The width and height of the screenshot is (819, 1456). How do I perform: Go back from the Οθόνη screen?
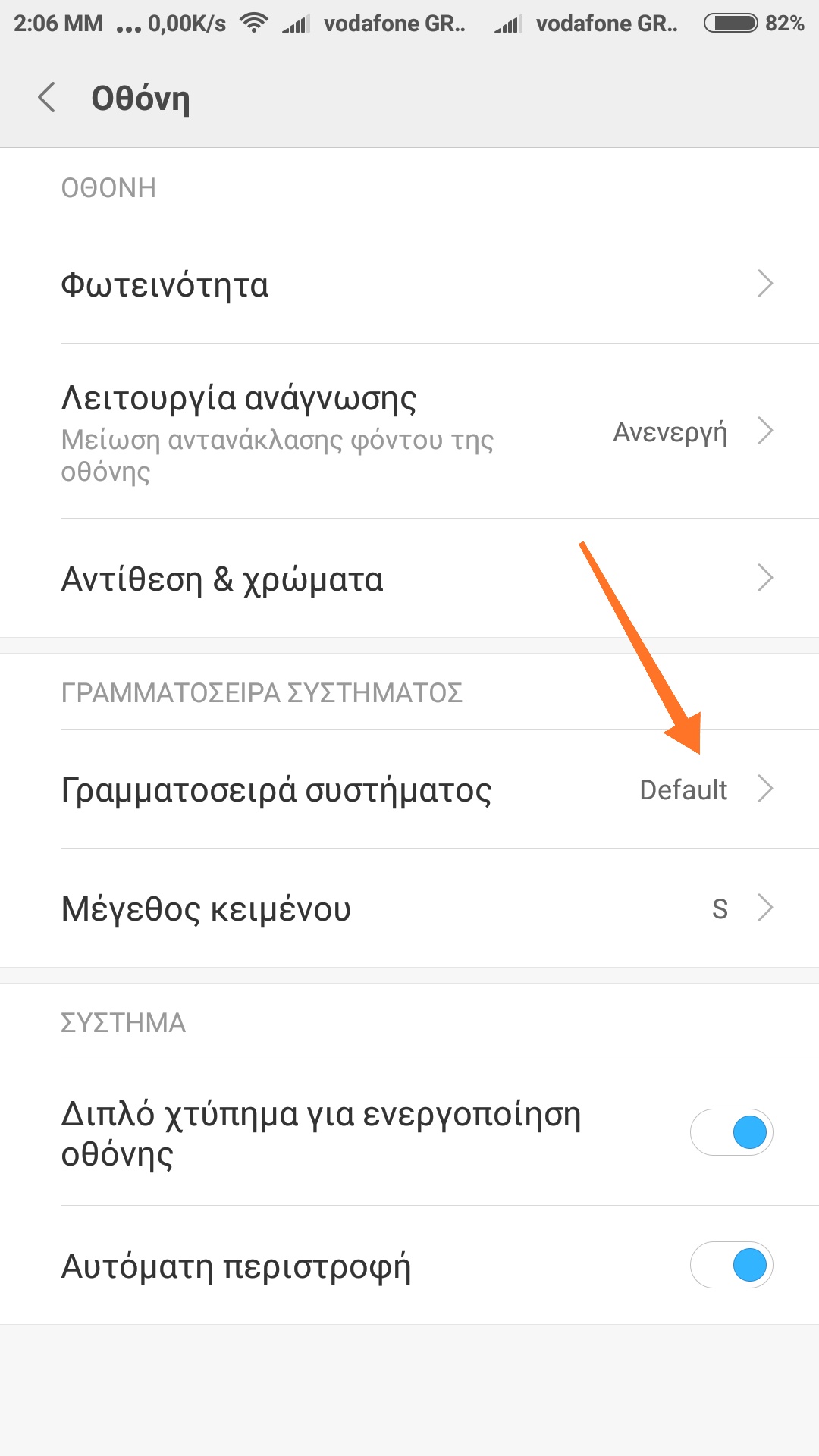47,98
